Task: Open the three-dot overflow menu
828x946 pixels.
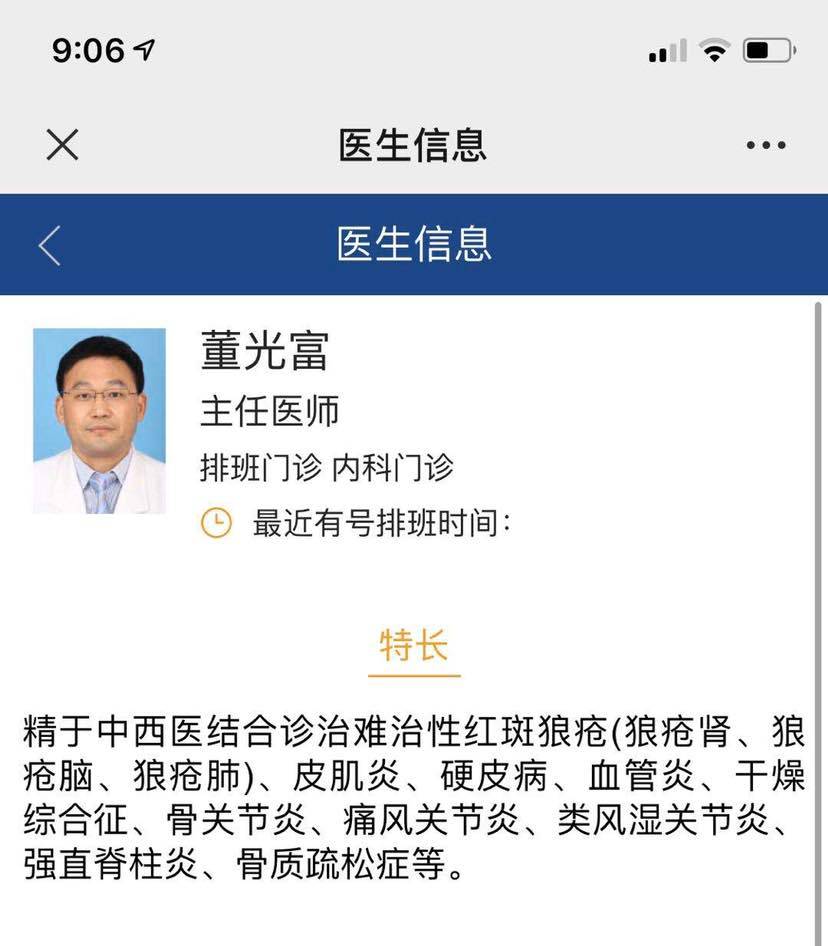Action: [x=766, y=146]
